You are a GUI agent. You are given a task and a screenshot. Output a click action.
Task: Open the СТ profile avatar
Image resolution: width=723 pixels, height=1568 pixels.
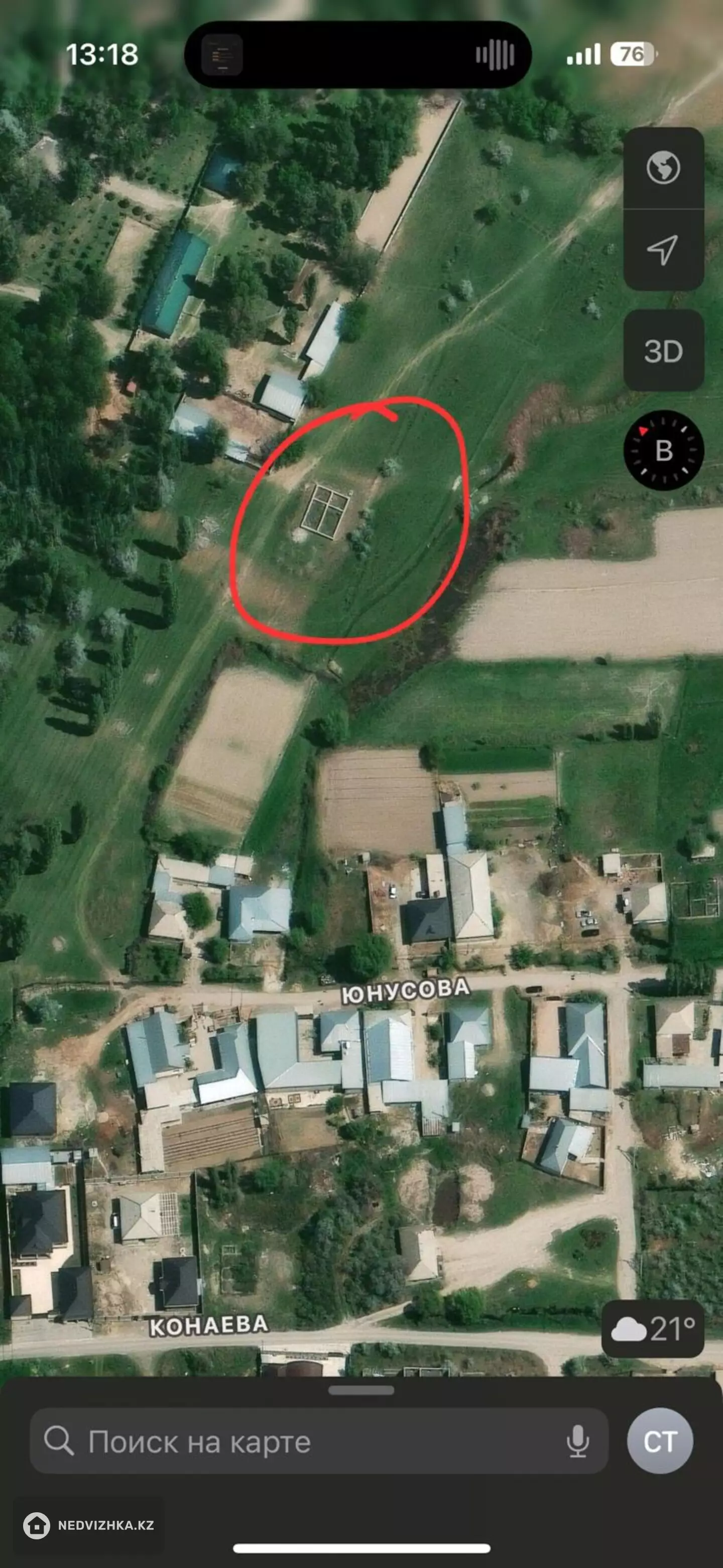click(x=660, y=1442)
